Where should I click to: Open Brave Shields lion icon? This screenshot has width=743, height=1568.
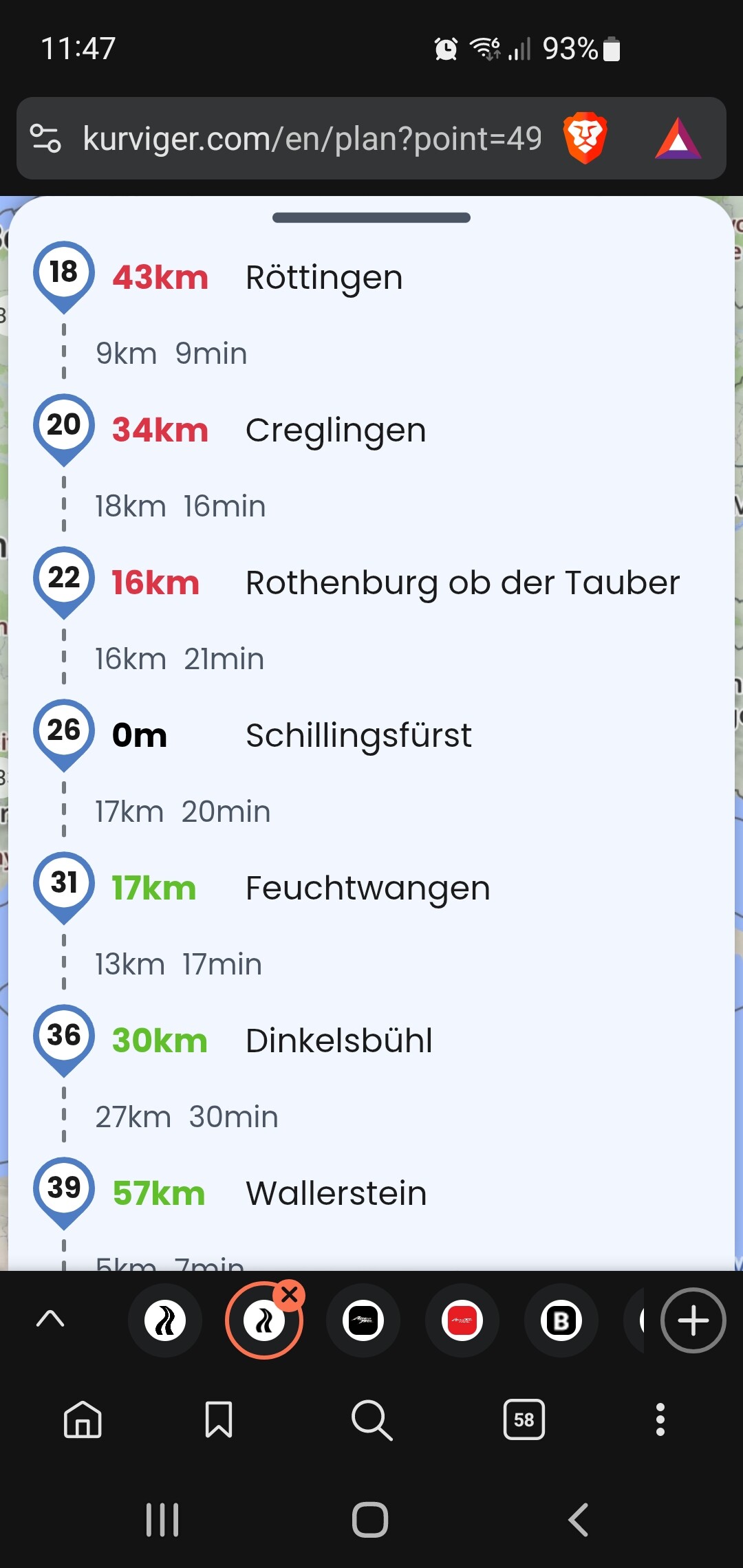[x=585, y=138]
